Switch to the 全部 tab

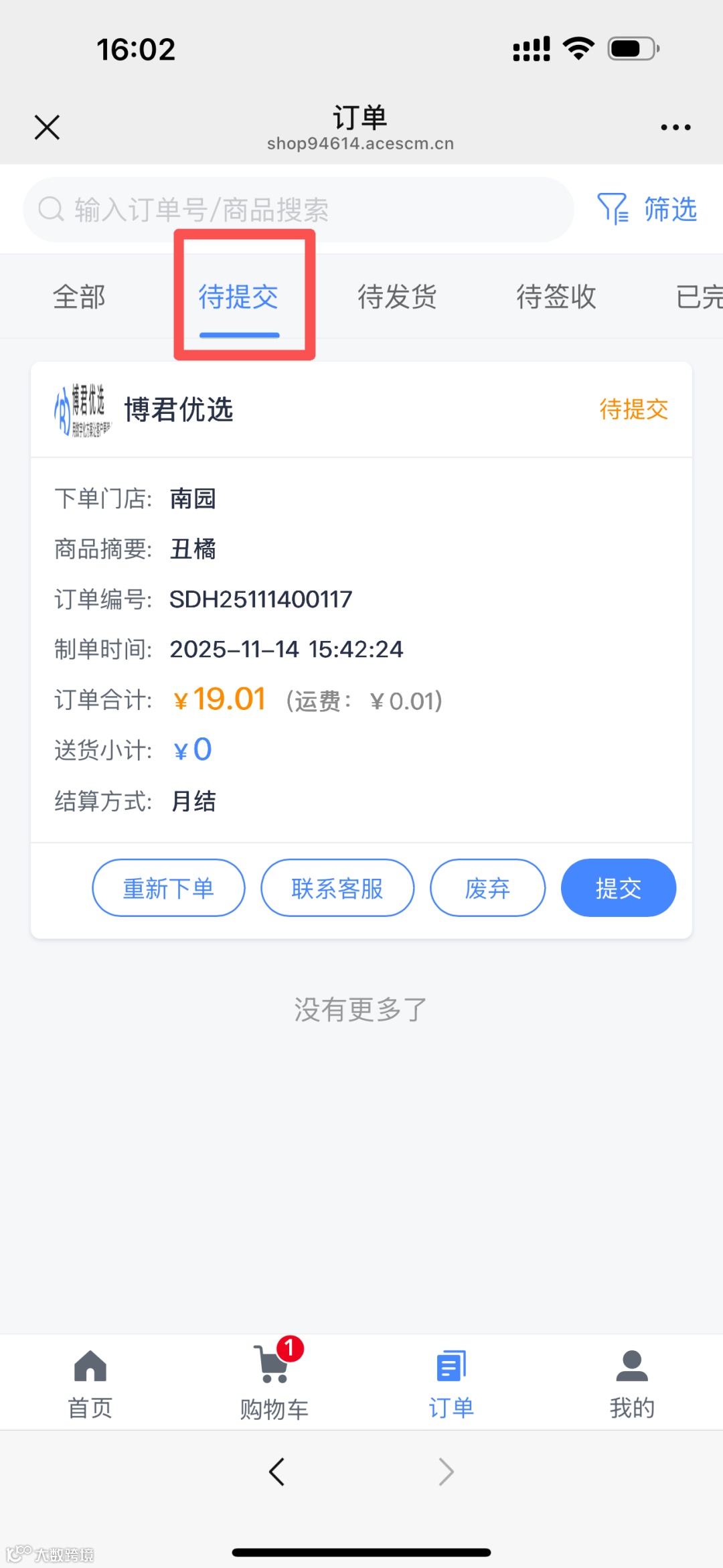79,297
